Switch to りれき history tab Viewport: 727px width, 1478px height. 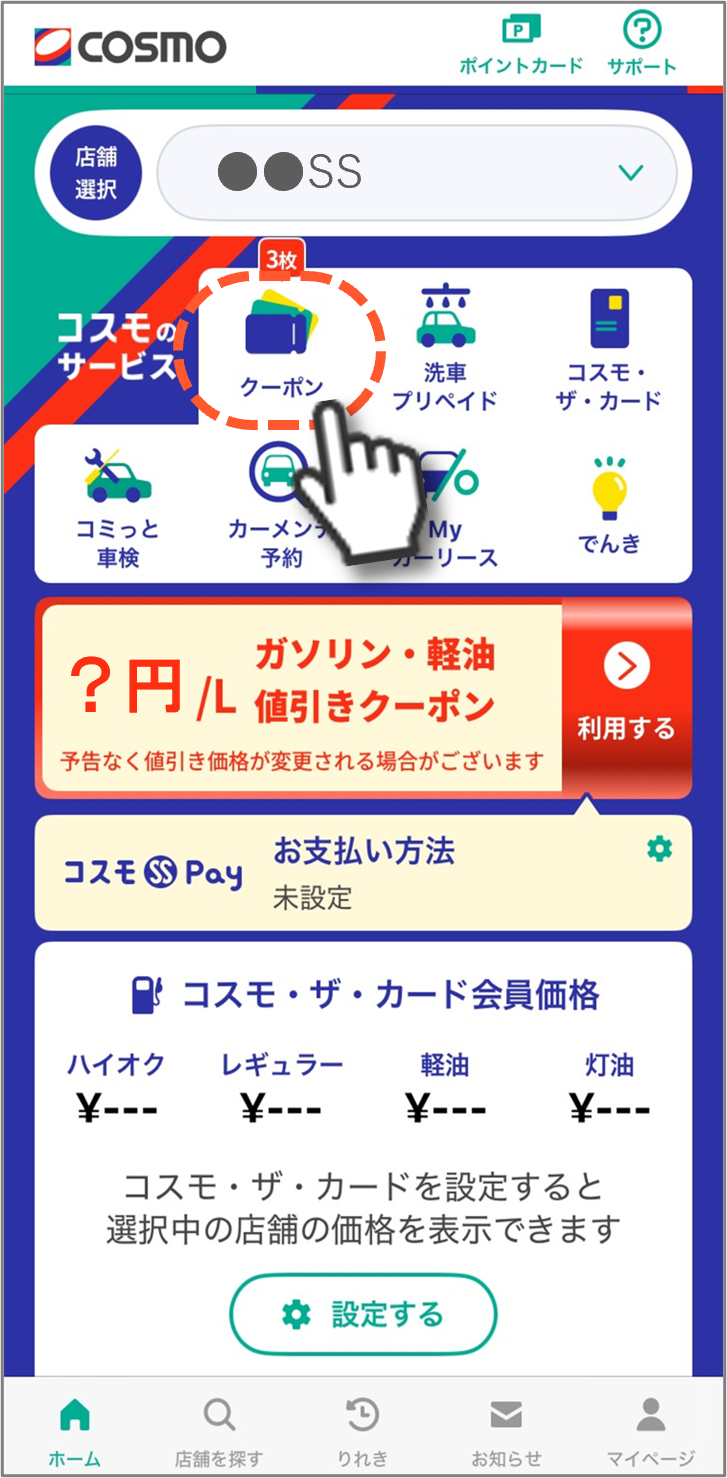362,1430
